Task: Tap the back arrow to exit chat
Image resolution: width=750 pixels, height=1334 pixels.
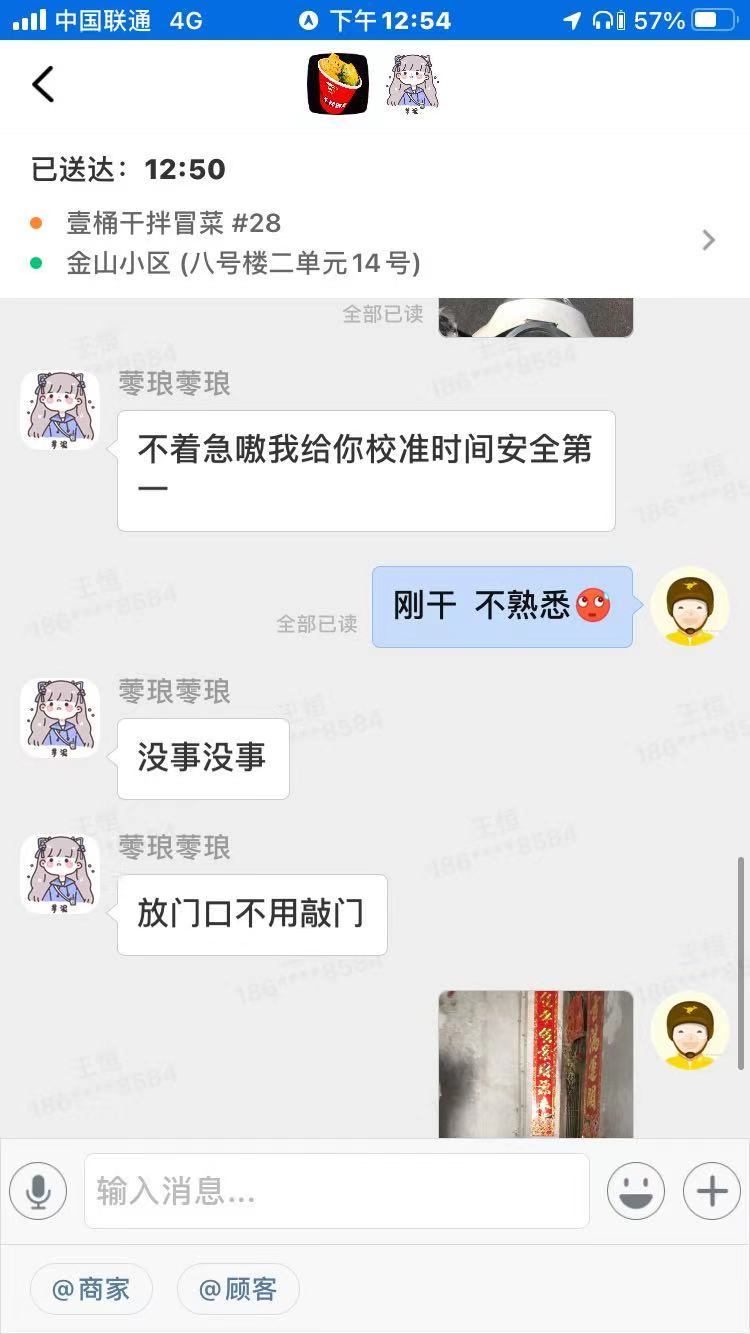Action: [x=42, y=84]
